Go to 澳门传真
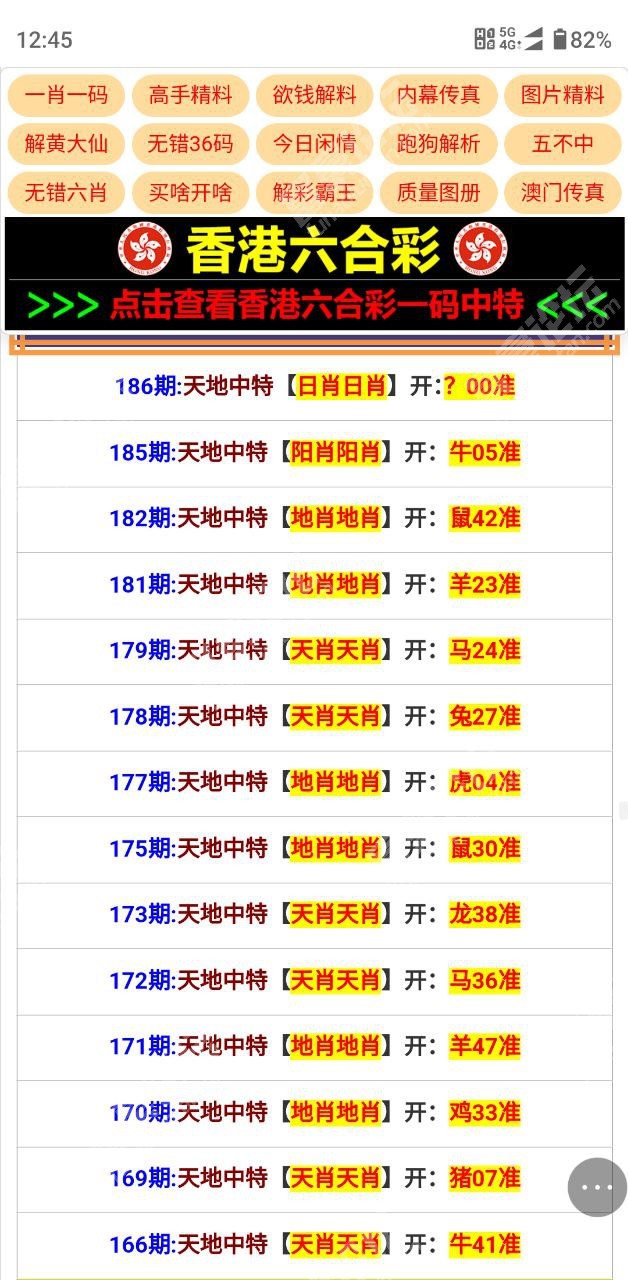 coord(562,192)
